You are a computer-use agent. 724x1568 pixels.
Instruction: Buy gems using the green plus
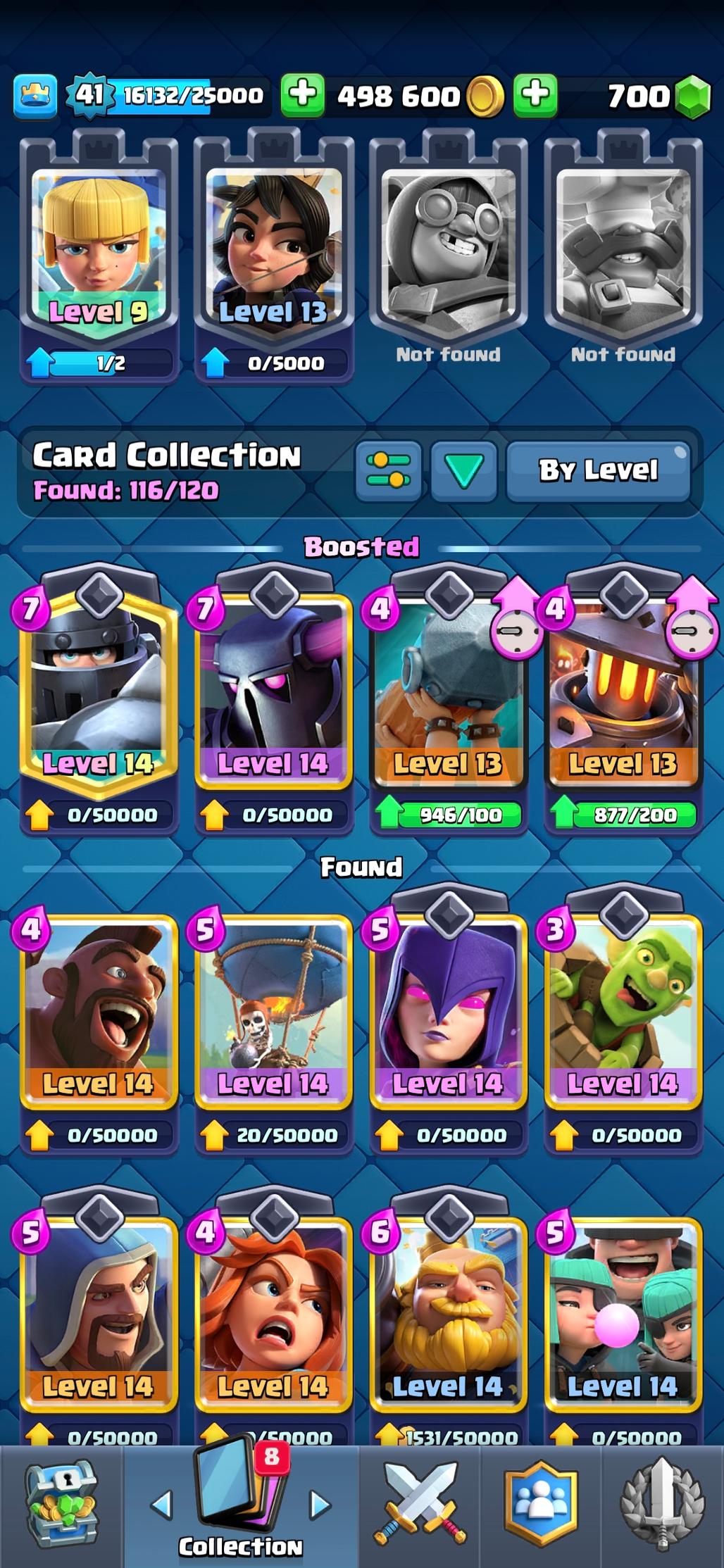[x=536, y=94]
